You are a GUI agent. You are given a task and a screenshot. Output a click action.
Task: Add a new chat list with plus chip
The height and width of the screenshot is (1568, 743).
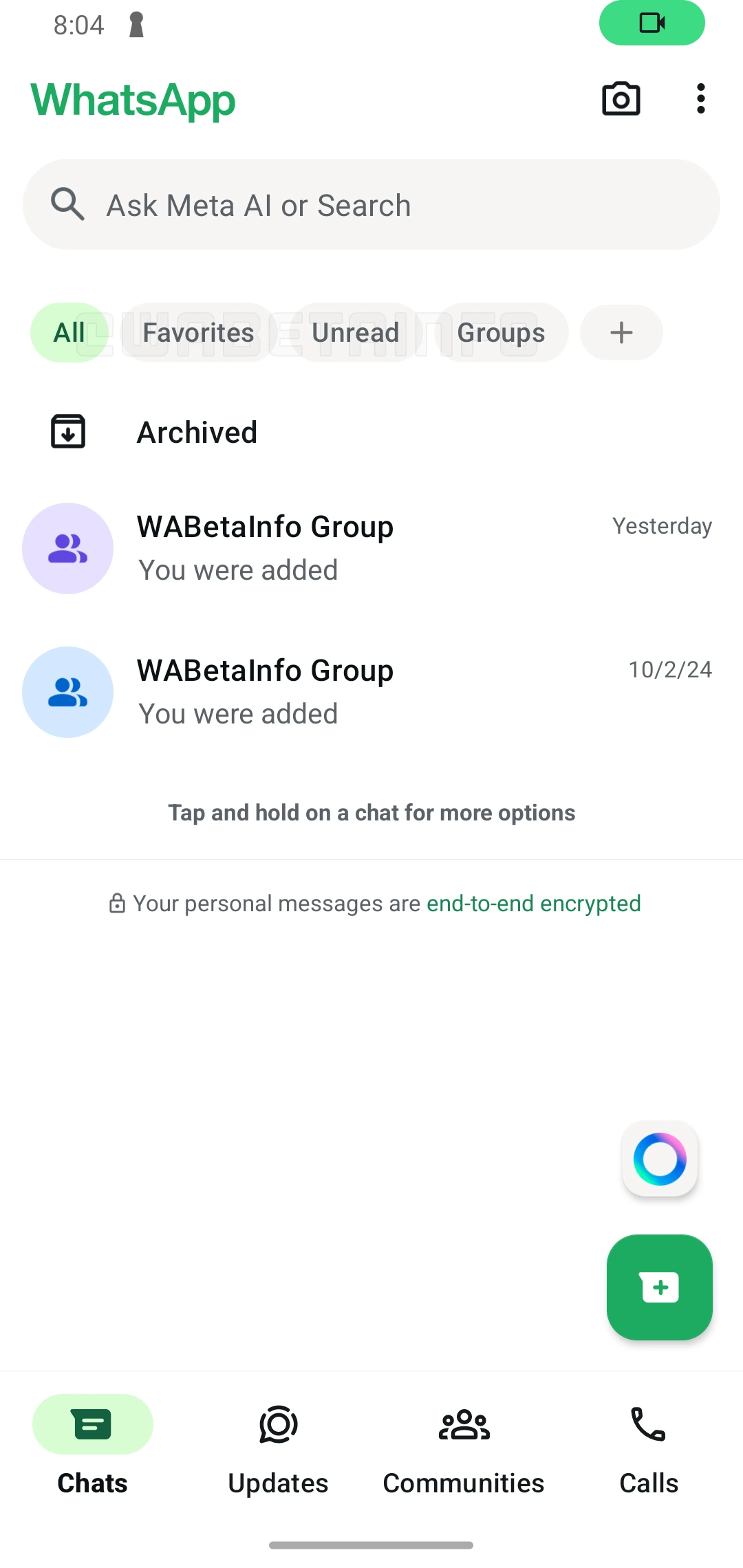click(x=621, y=333)
